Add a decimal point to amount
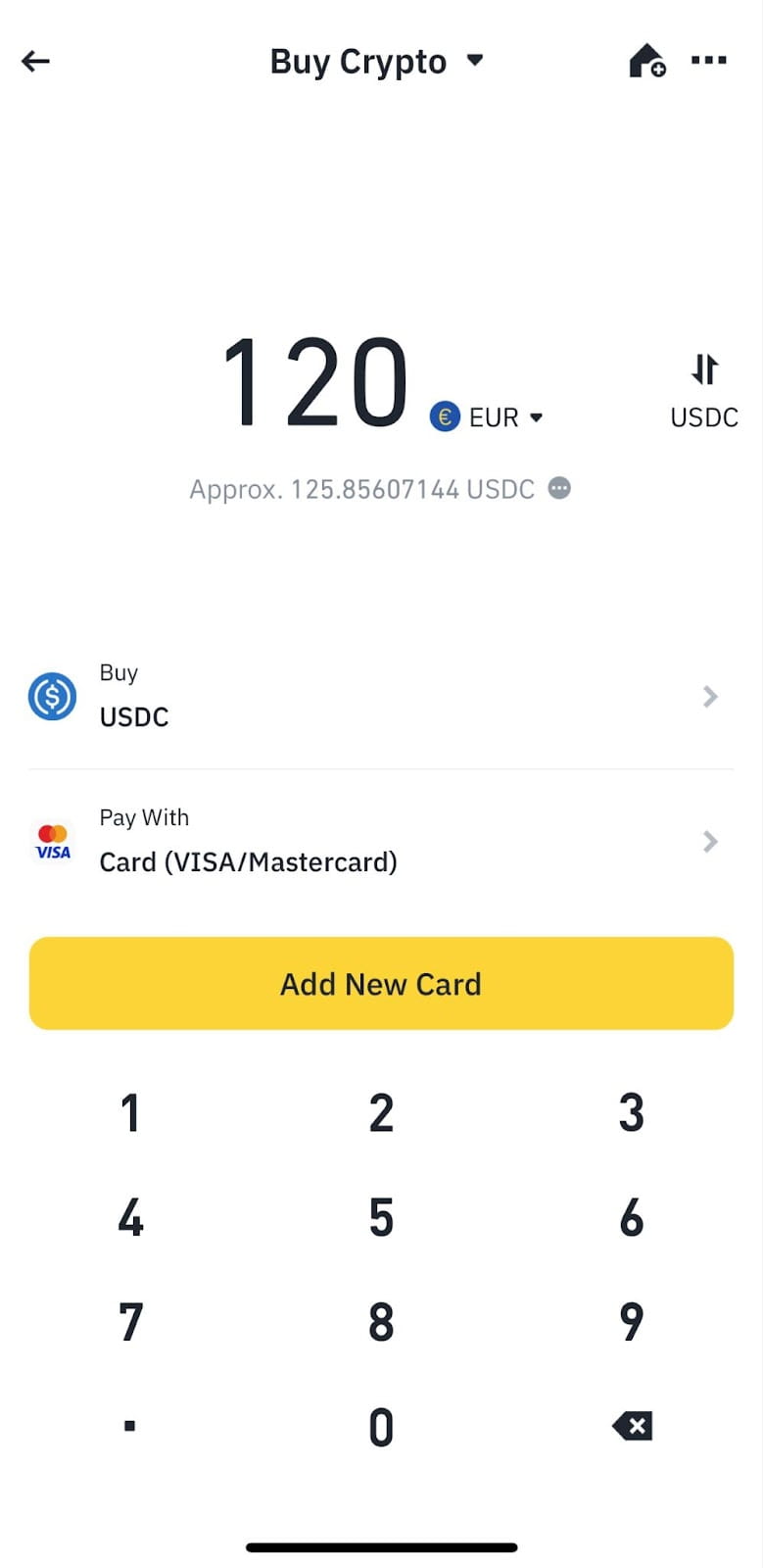This screenshot has width=763, height=1568. [x=130, y=1427]
